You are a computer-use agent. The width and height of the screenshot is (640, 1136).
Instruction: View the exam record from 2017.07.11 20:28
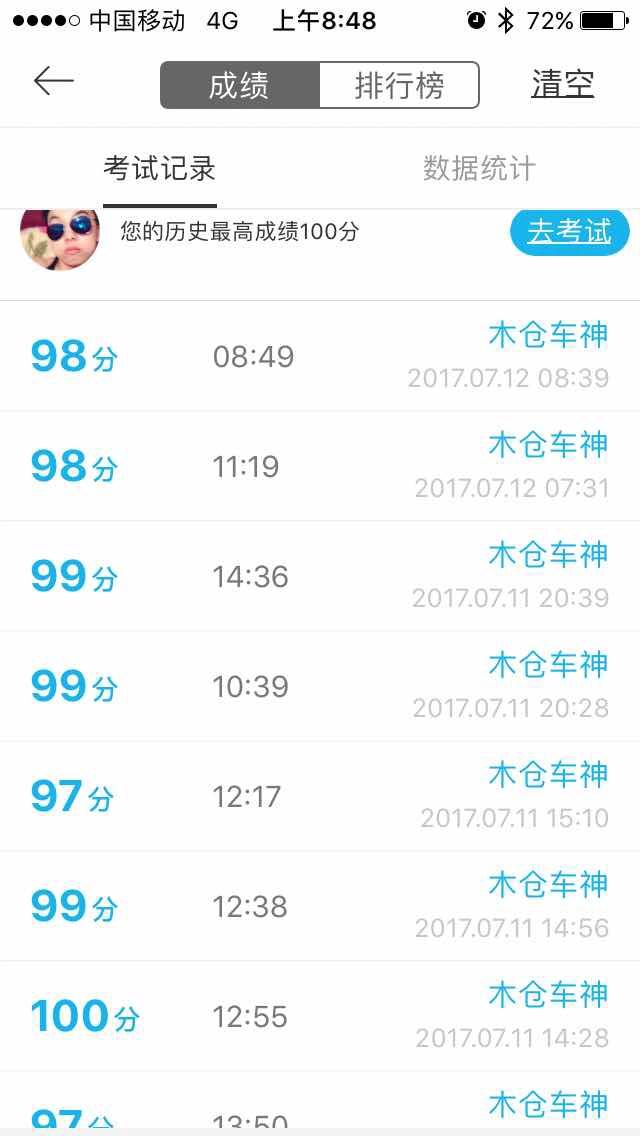(320, 686)
